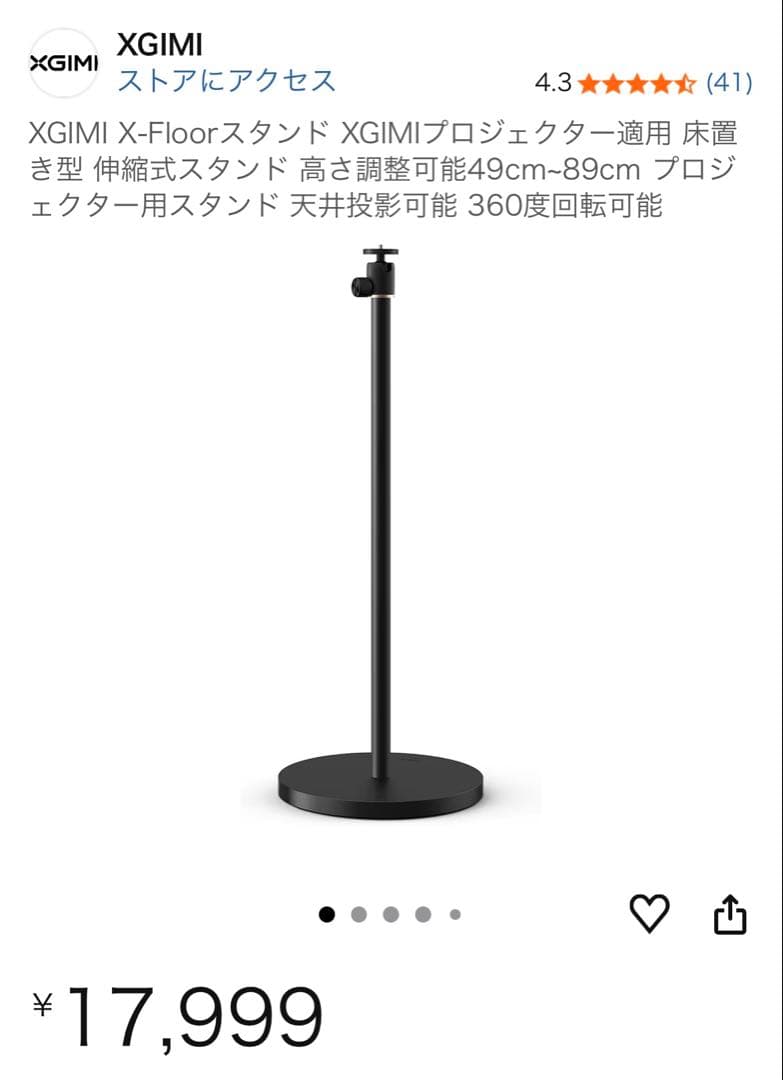Toggle the second image carousel dot
783x1080 pixels.
coord(361,913)
